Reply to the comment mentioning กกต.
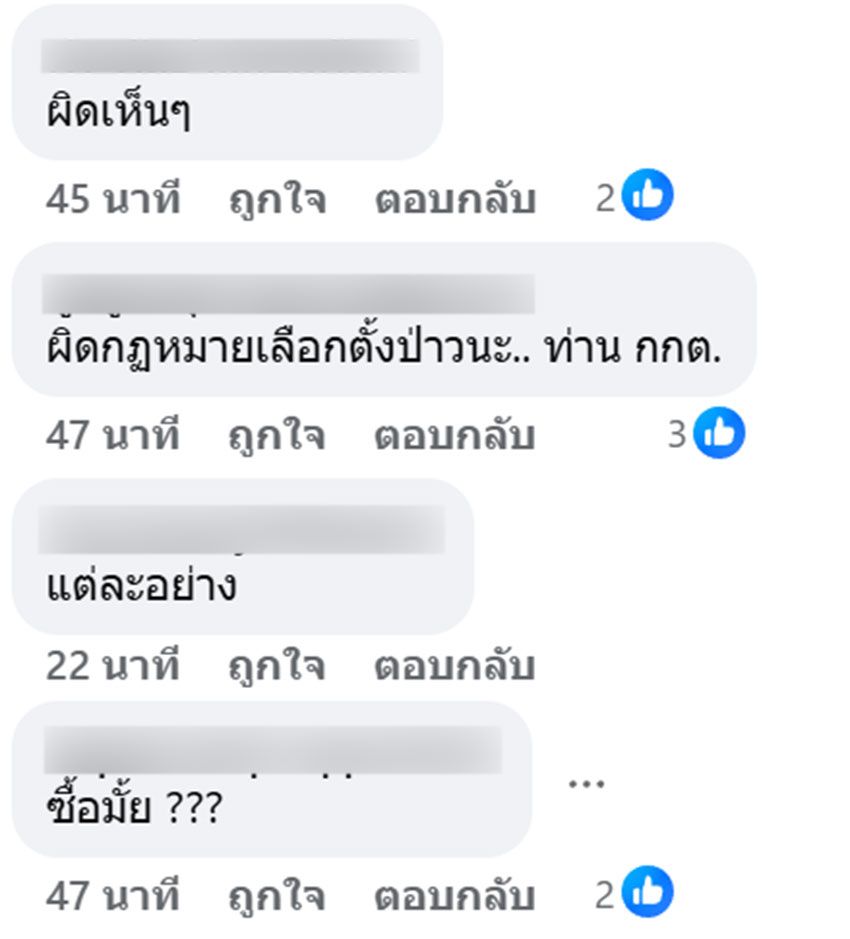Screen dimensions: 850x939 [455, 437]
